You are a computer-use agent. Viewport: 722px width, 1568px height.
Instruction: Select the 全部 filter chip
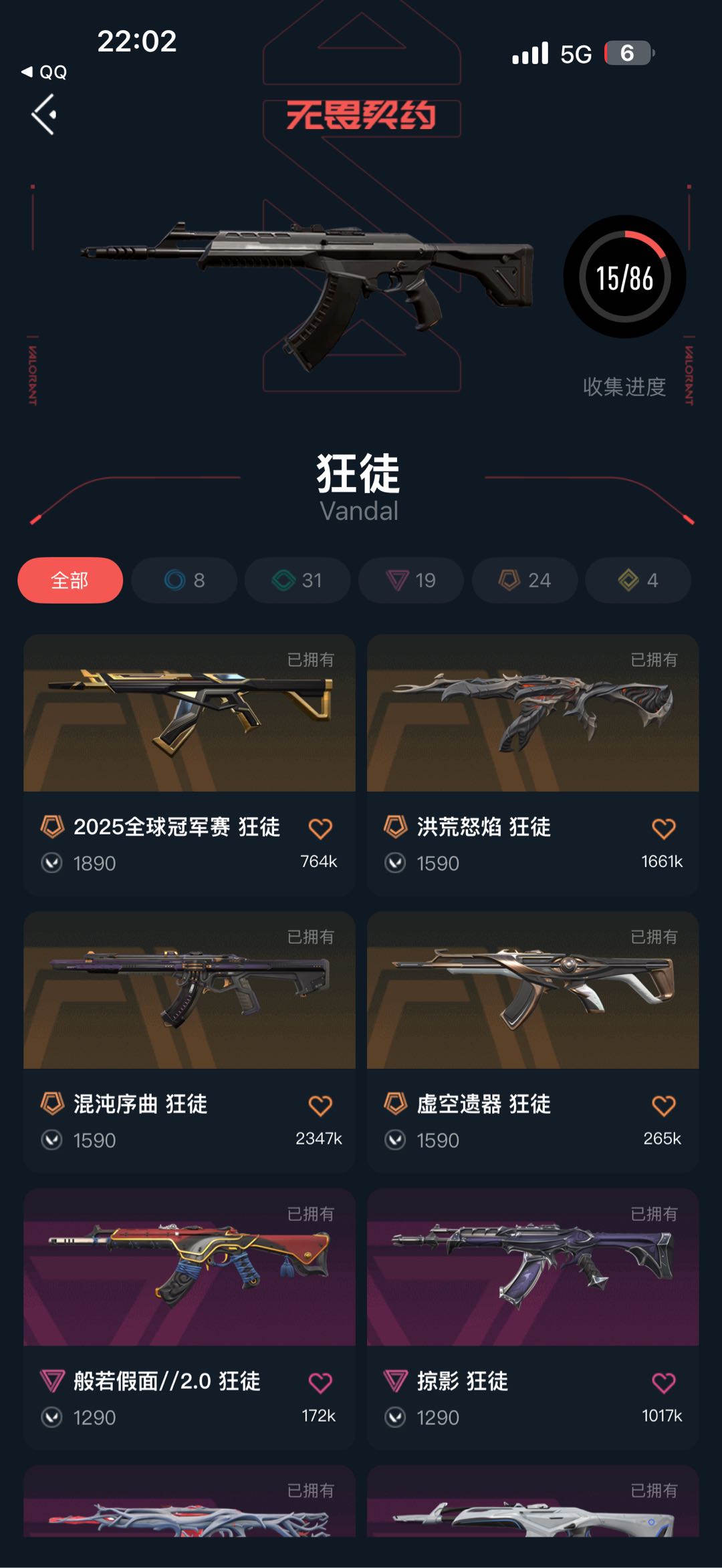coord(70,580)
